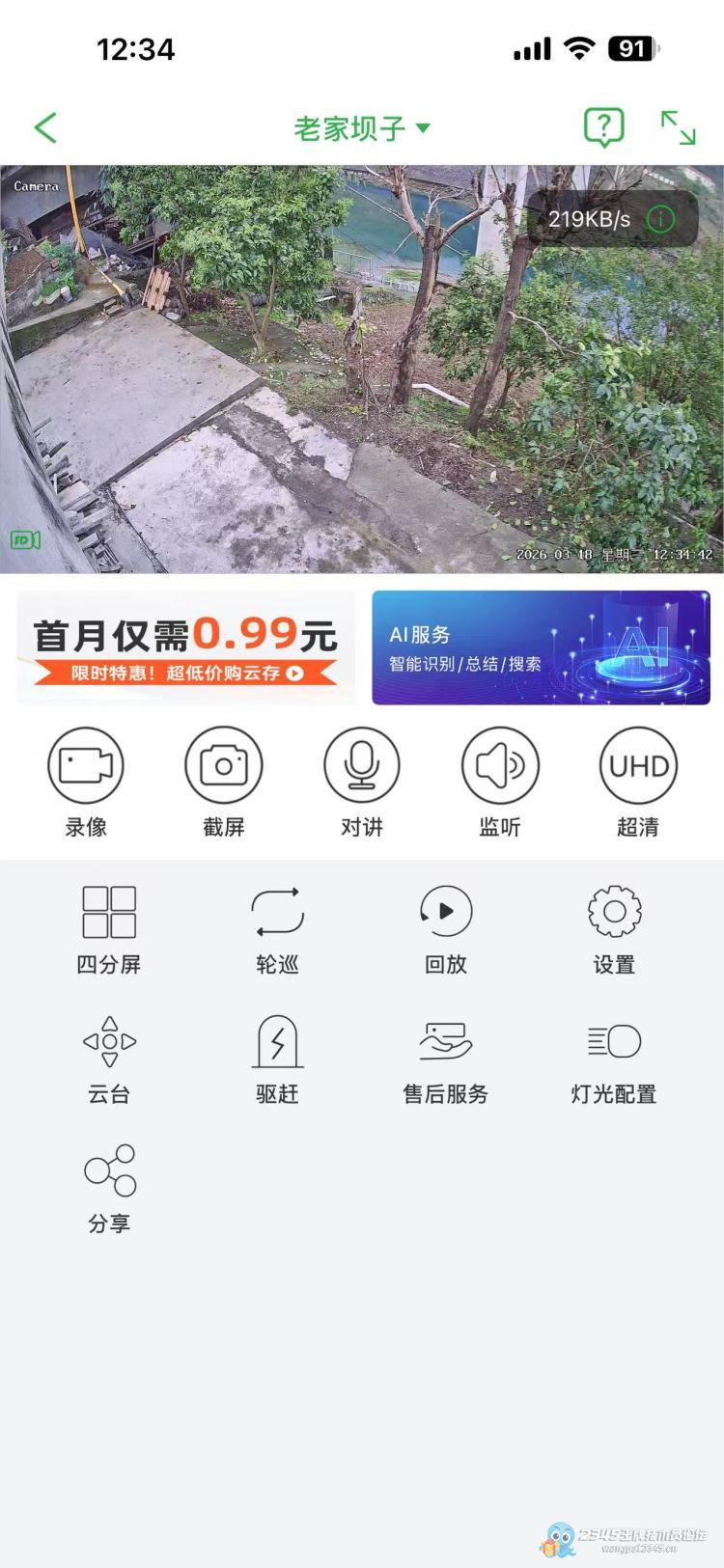
Task: Start two-way talk with 对讲
Action: click(x=362, y=766)
